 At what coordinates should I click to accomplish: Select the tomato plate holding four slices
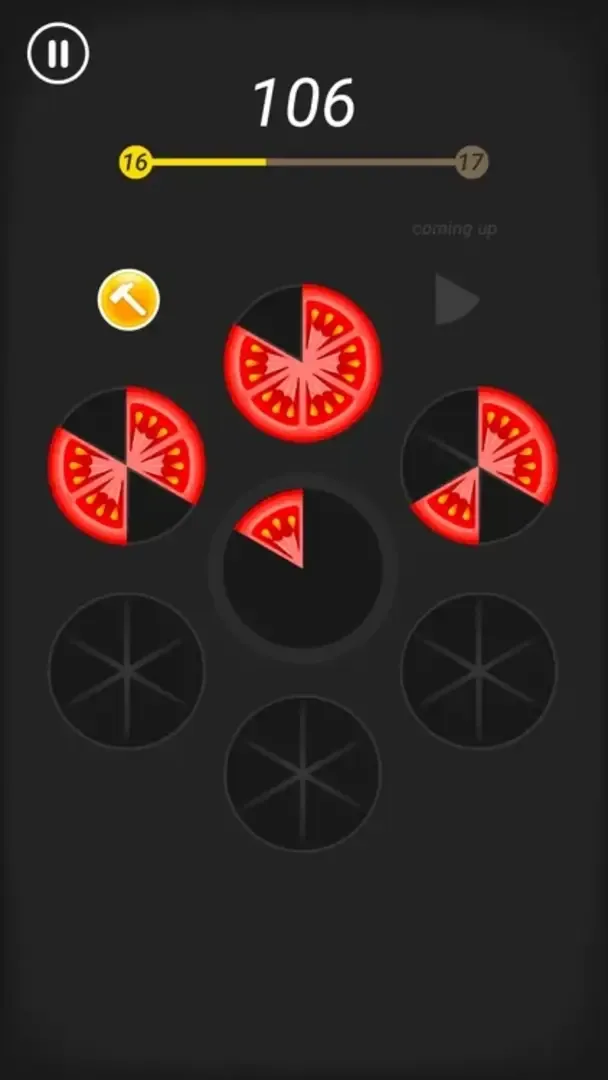pyautogui.click(x=127, y=466)
